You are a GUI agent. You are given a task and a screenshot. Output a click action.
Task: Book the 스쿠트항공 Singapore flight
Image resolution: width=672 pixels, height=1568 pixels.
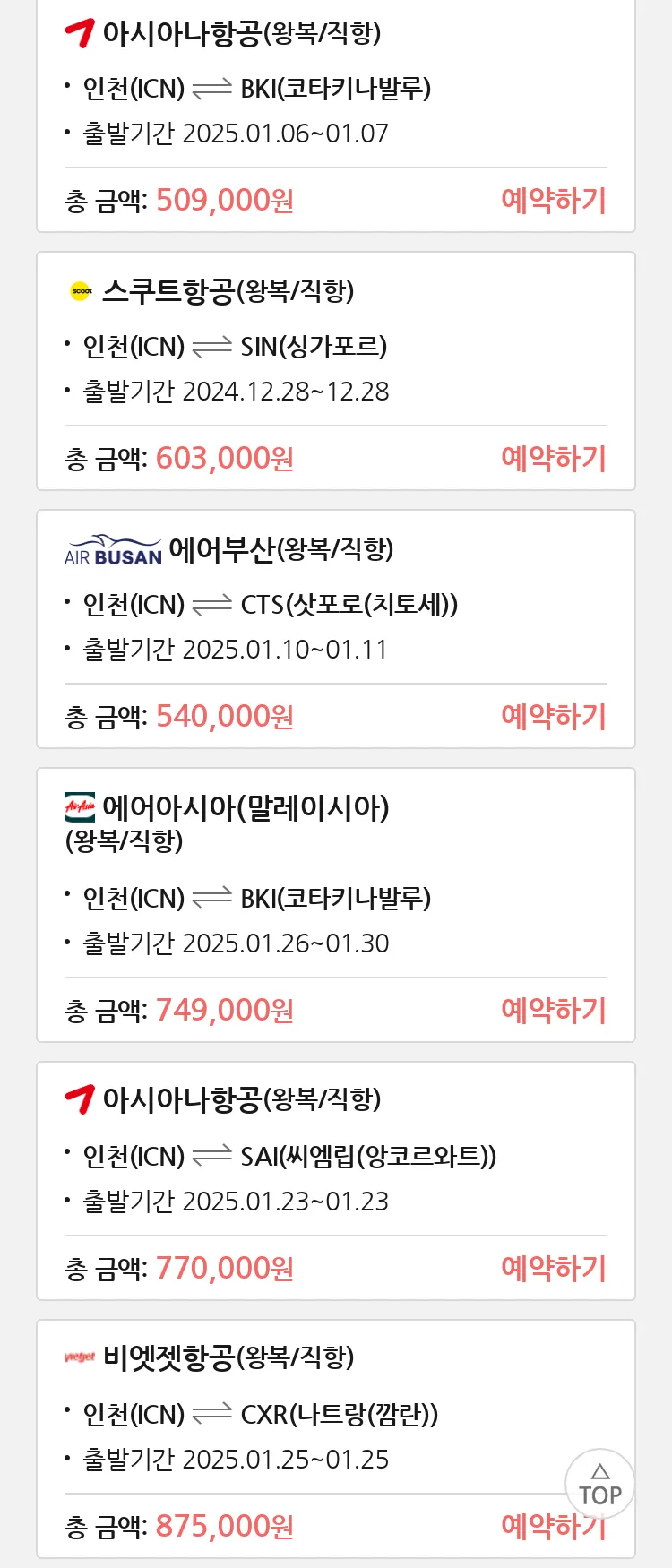click(x=554, y=458)
